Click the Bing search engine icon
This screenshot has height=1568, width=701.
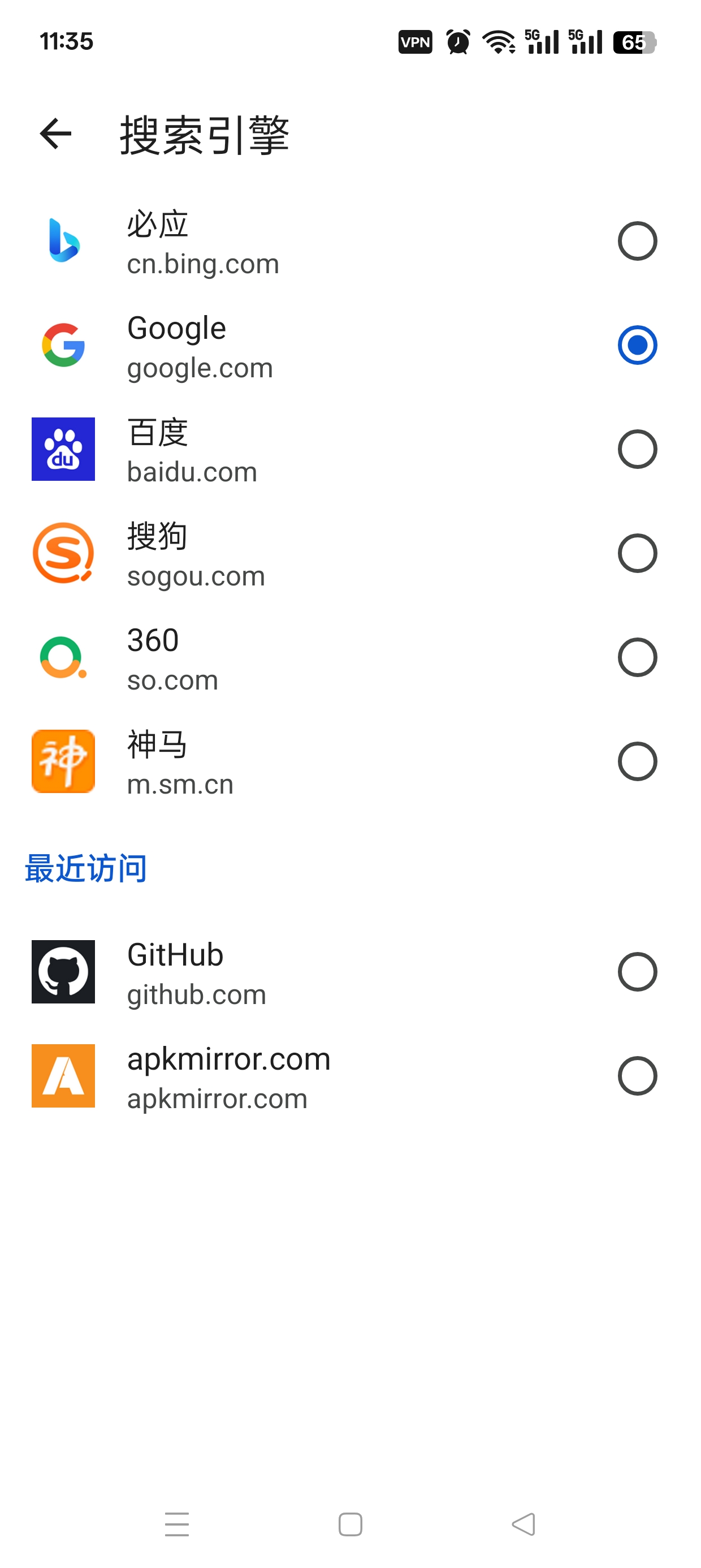click(x=63, y=241)
